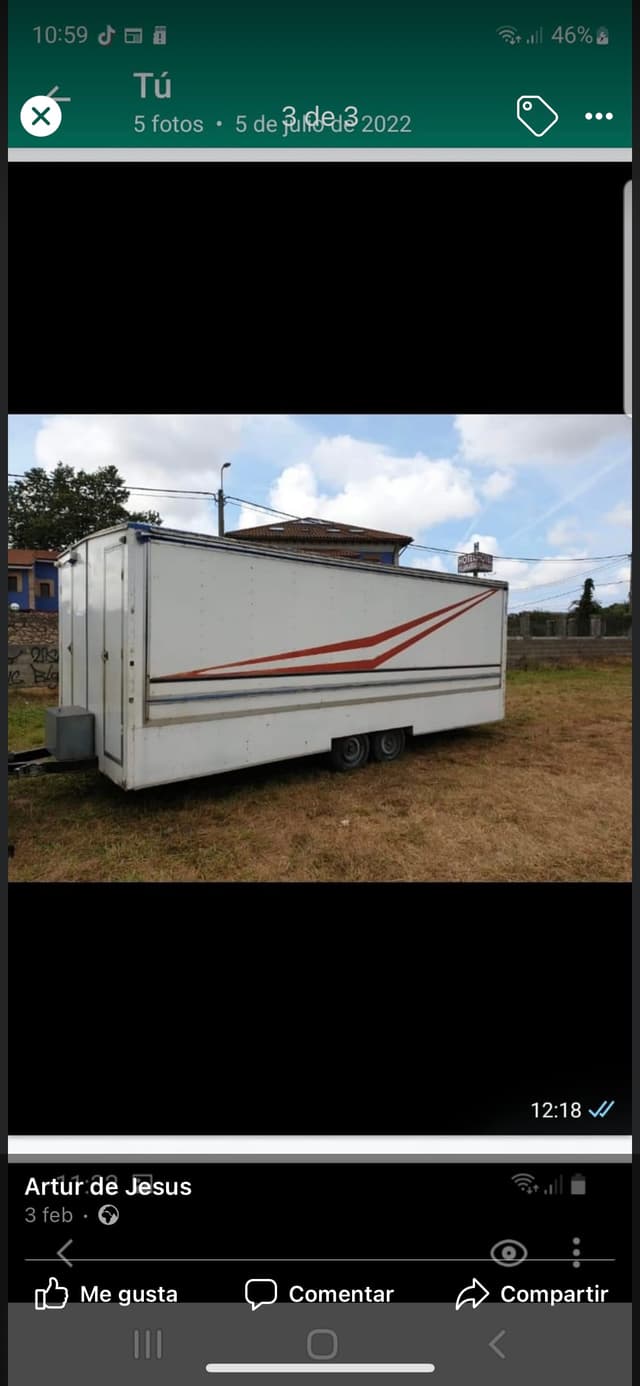
Task: Tag people in this photo
Action: (536, 116)
